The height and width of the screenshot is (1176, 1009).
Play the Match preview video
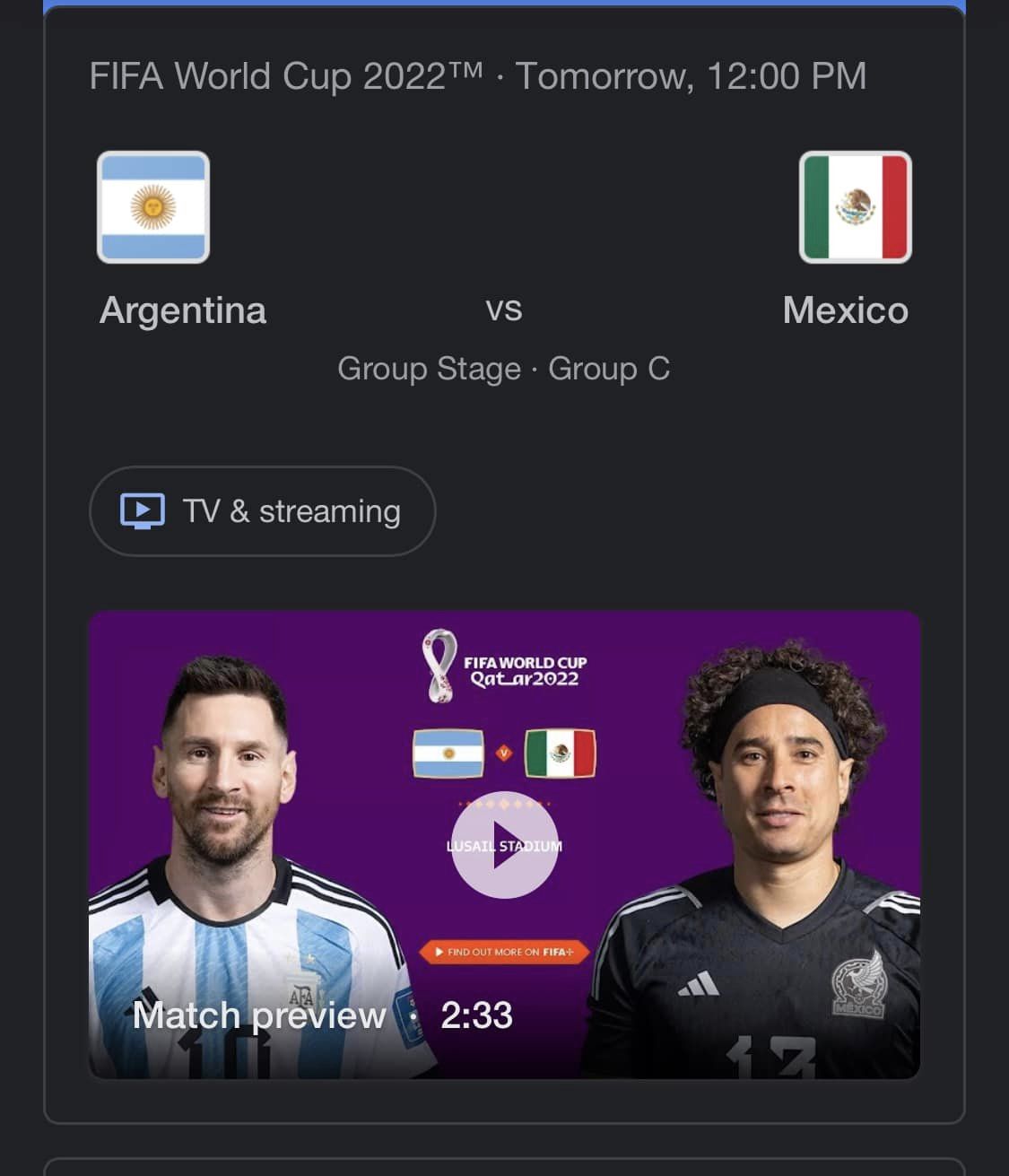click(x=504, y=845)
